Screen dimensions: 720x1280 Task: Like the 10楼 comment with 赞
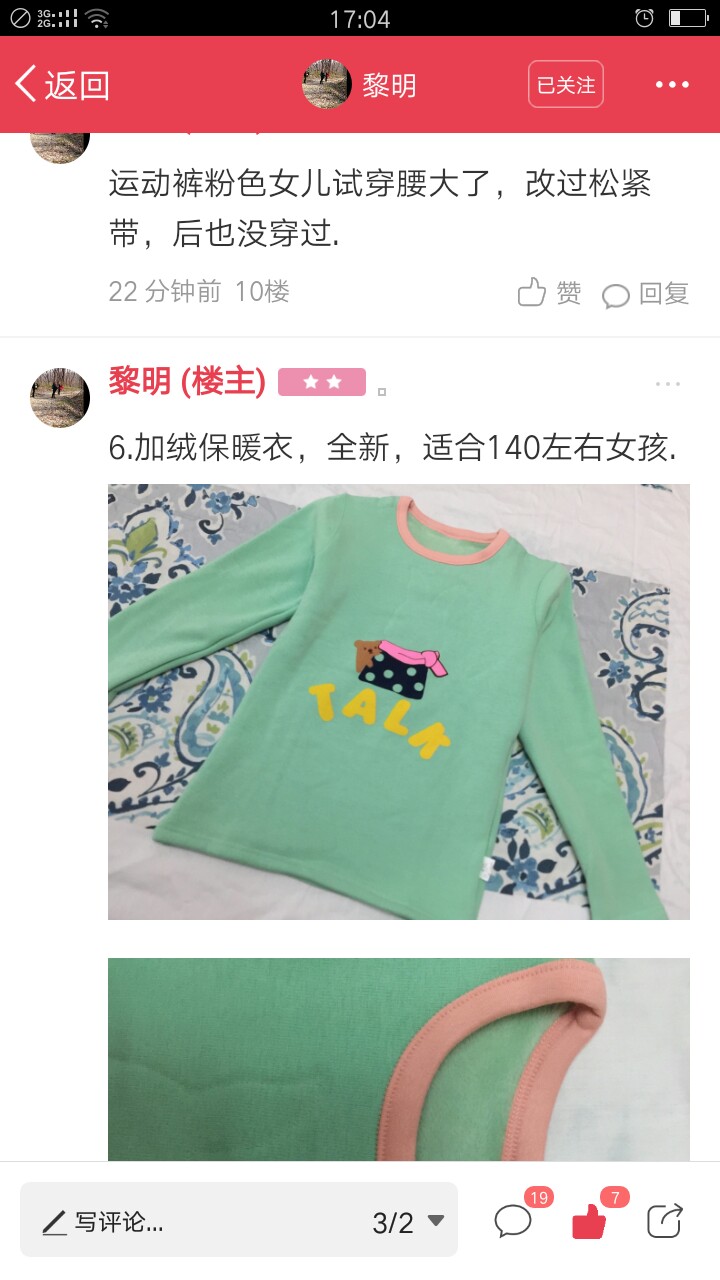[x=549, y=293]
